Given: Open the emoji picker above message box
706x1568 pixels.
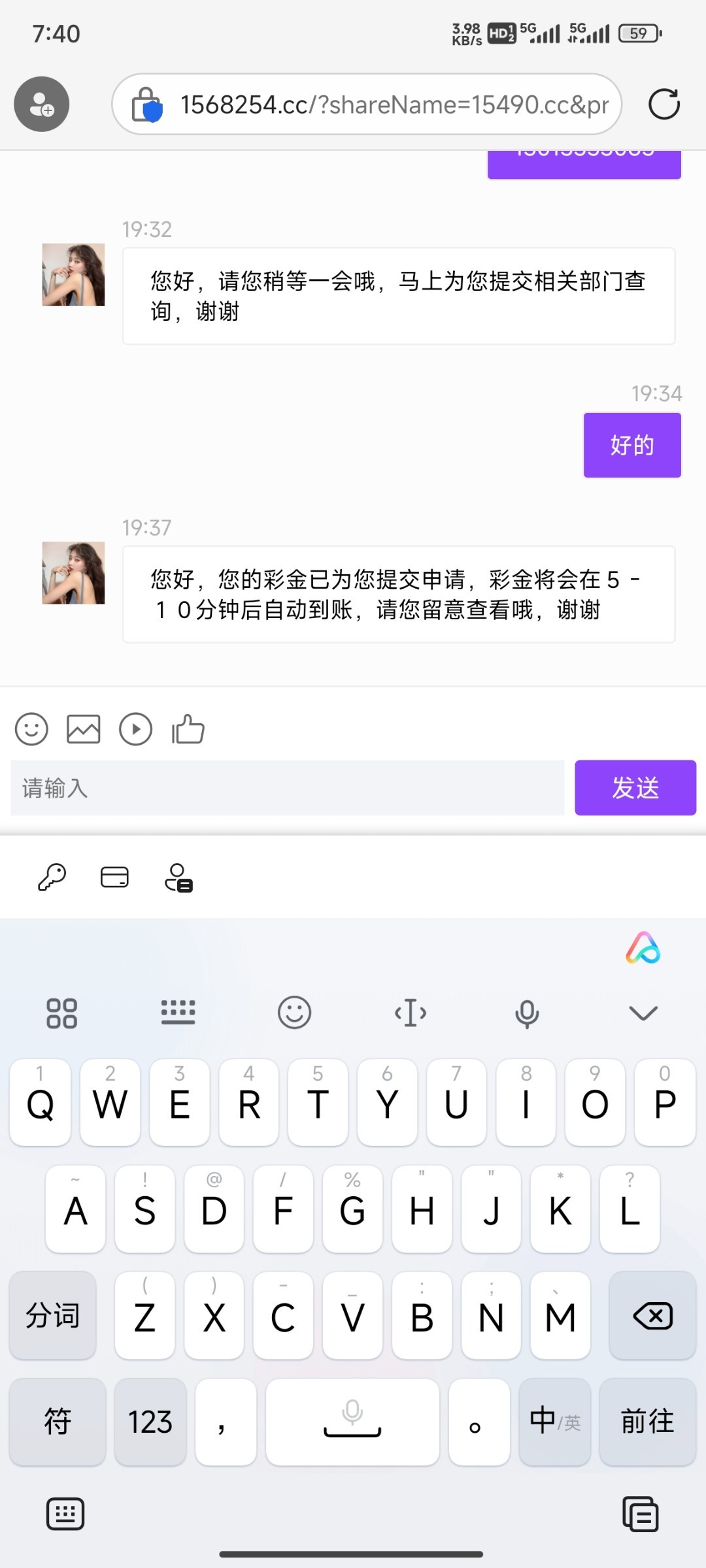Looking at the screenshot, I should click(31, 729).
